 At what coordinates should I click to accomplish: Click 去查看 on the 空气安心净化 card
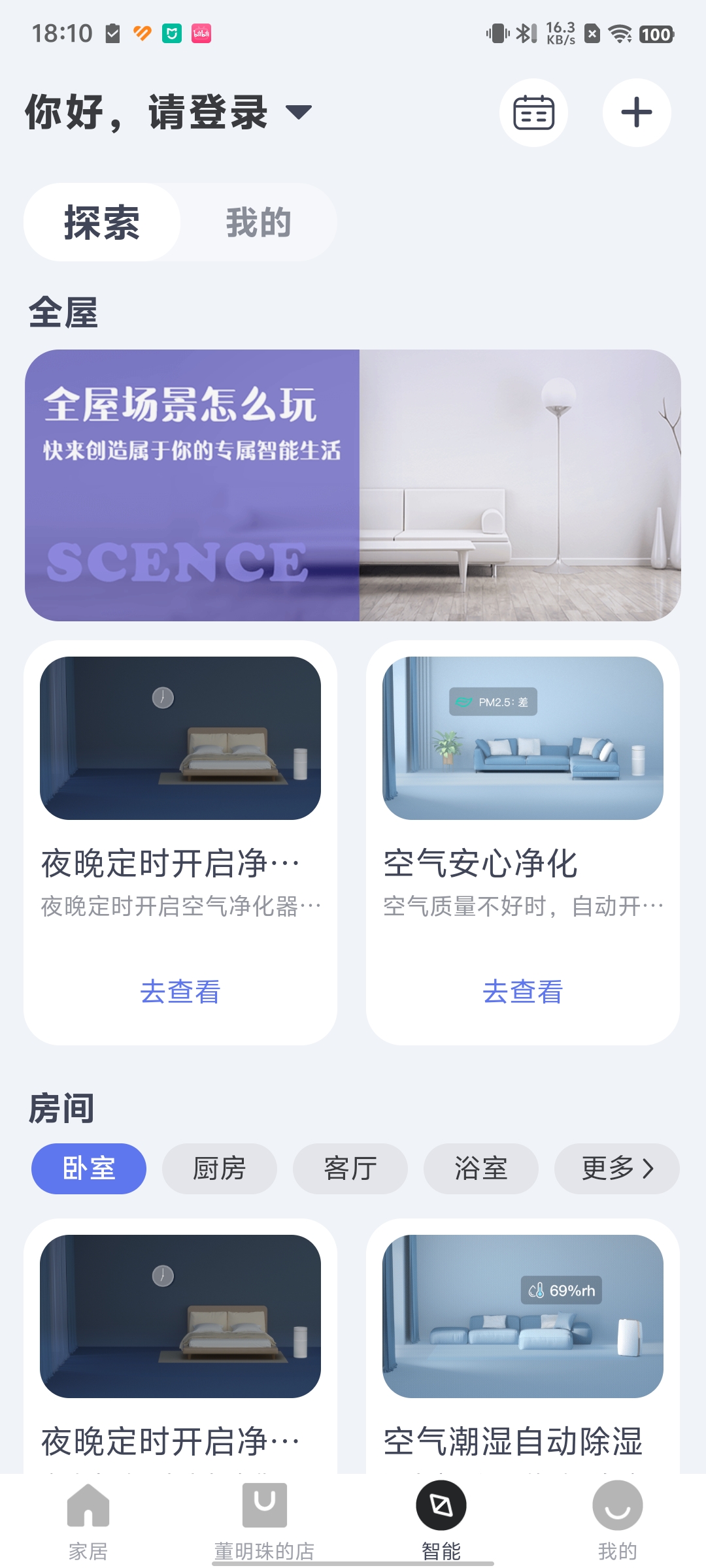pyautogui.click(x=523, y=992)
